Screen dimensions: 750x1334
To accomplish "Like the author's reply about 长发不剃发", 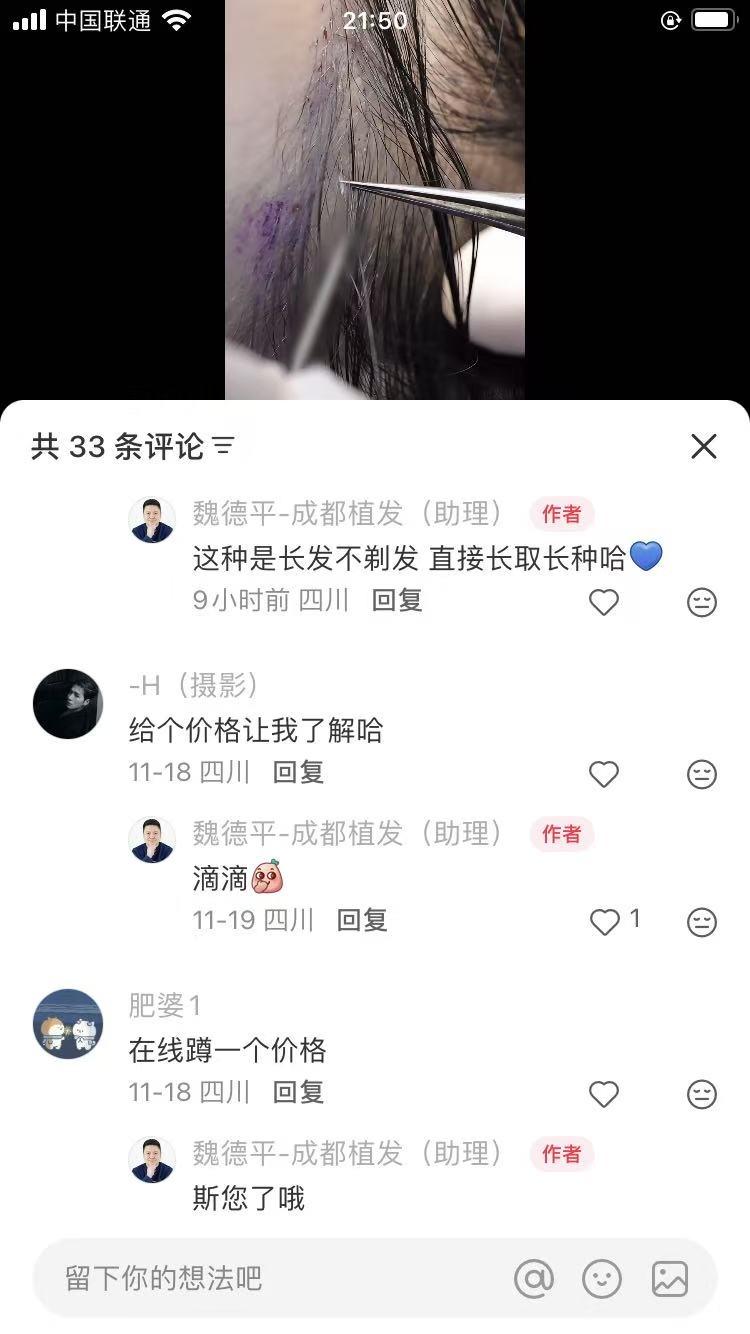I will click(603, 602).
